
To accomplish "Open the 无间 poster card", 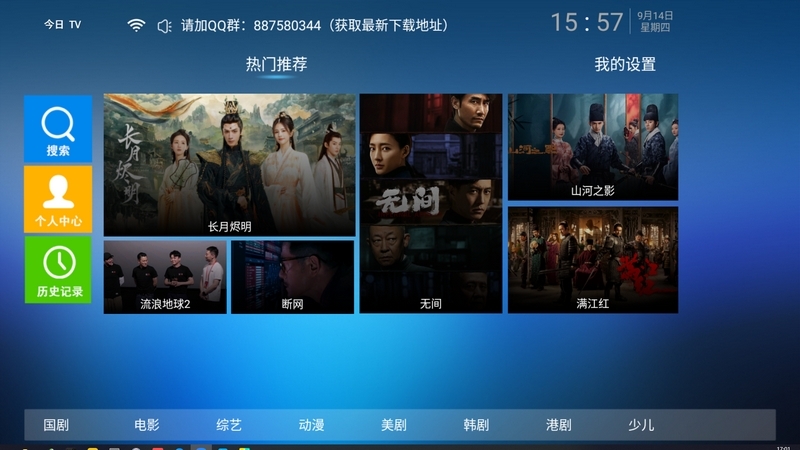I will pyautogui.click(x=430, y=203).
